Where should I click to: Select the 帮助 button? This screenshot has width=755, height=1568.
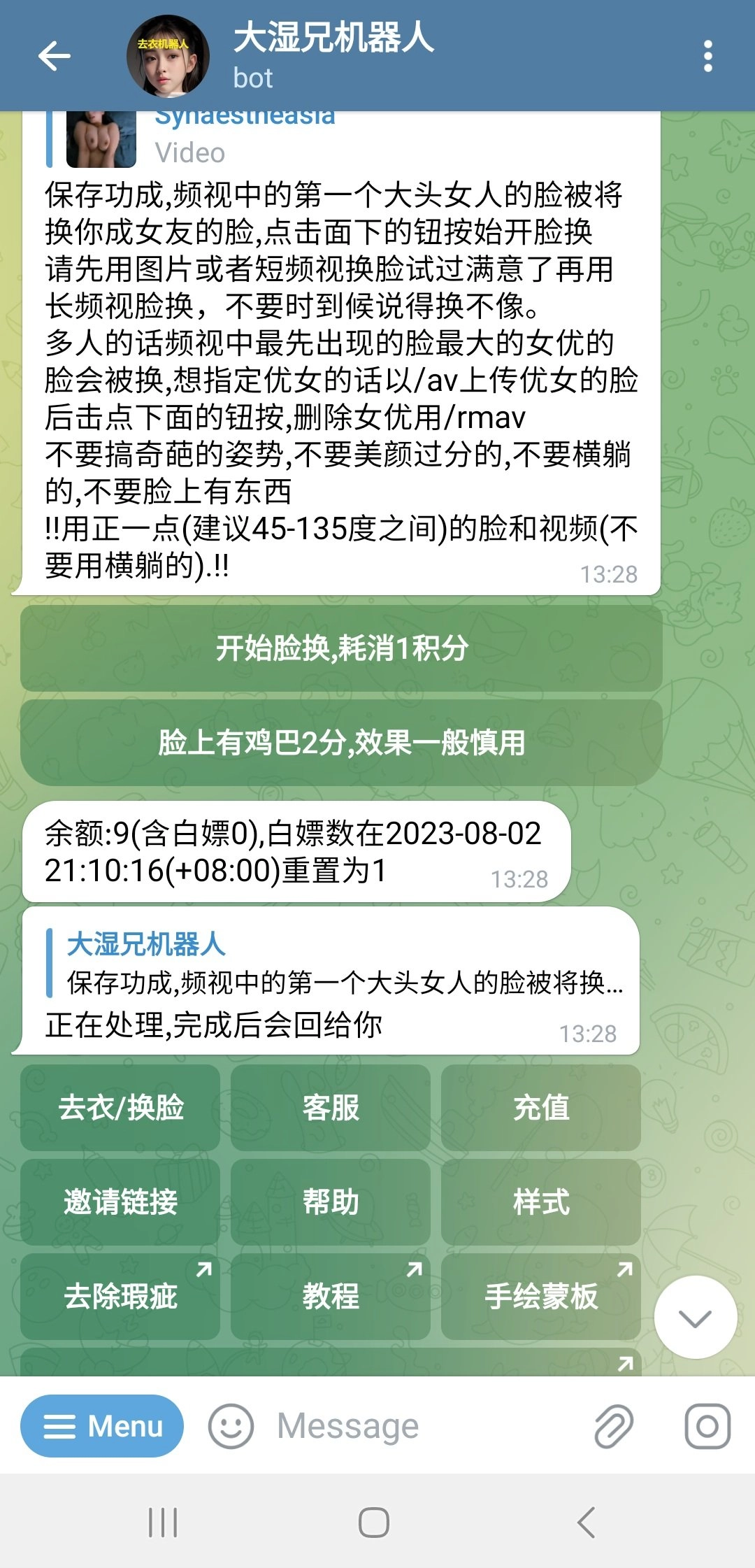330,1202
